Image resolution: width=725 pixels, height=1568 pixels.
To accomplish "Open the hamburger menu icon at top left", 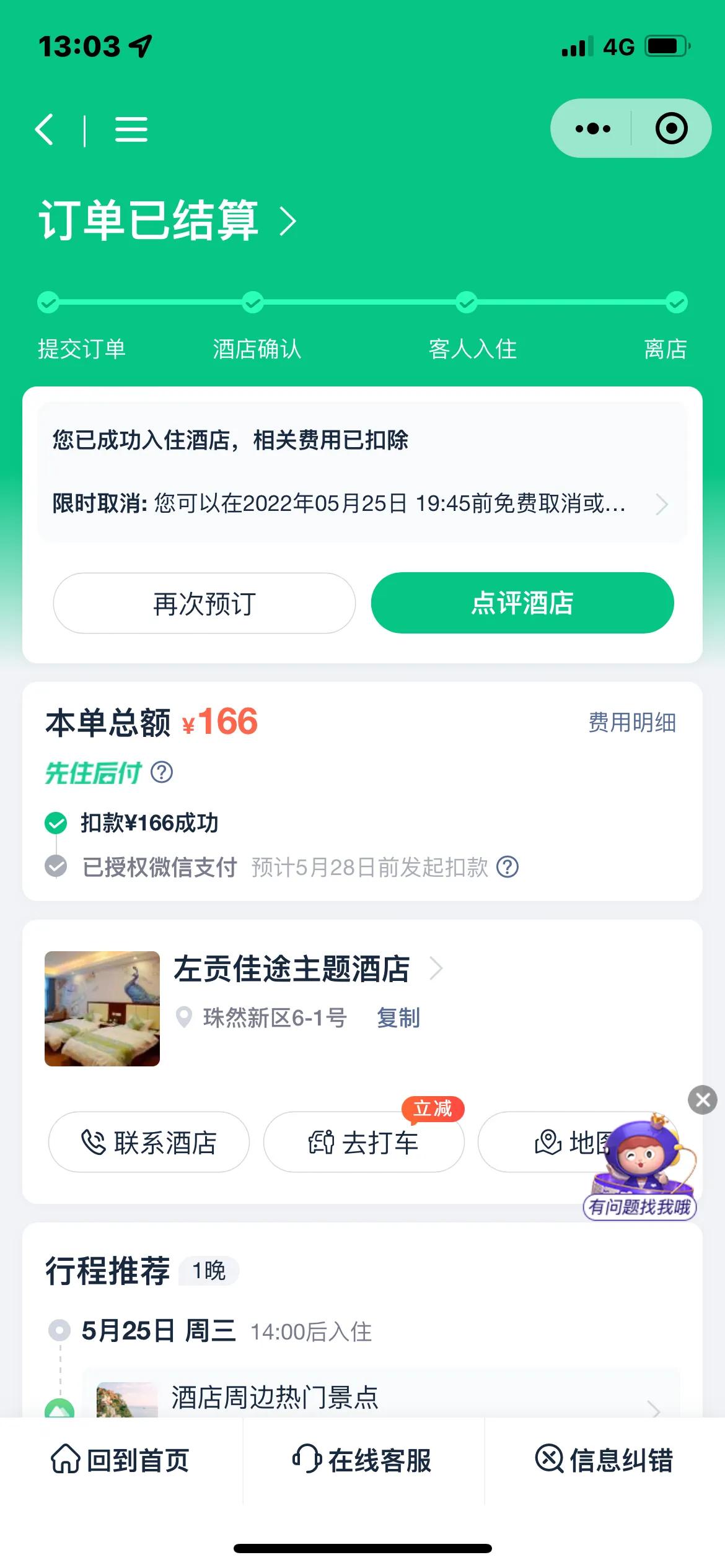I will 131,129.
